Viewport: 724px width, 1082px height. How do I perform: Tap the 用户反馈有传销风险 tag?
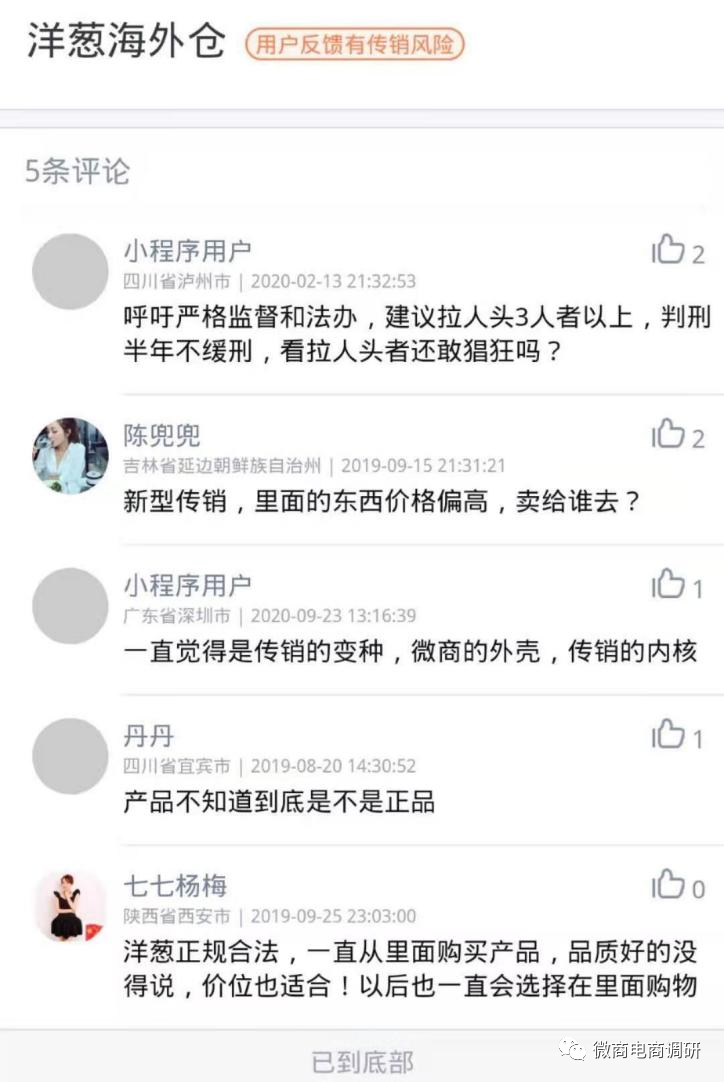click(355, 45)
